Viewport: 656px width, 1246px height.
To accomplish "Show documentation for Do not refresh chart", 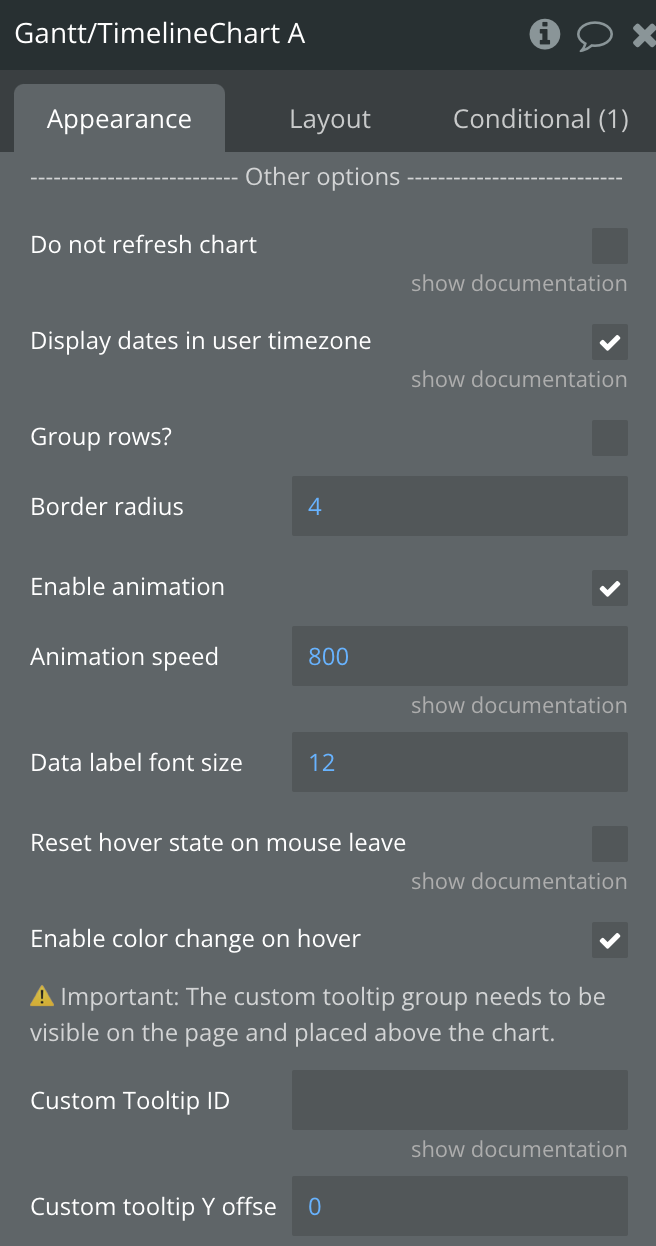I will (x=519, y=284).
